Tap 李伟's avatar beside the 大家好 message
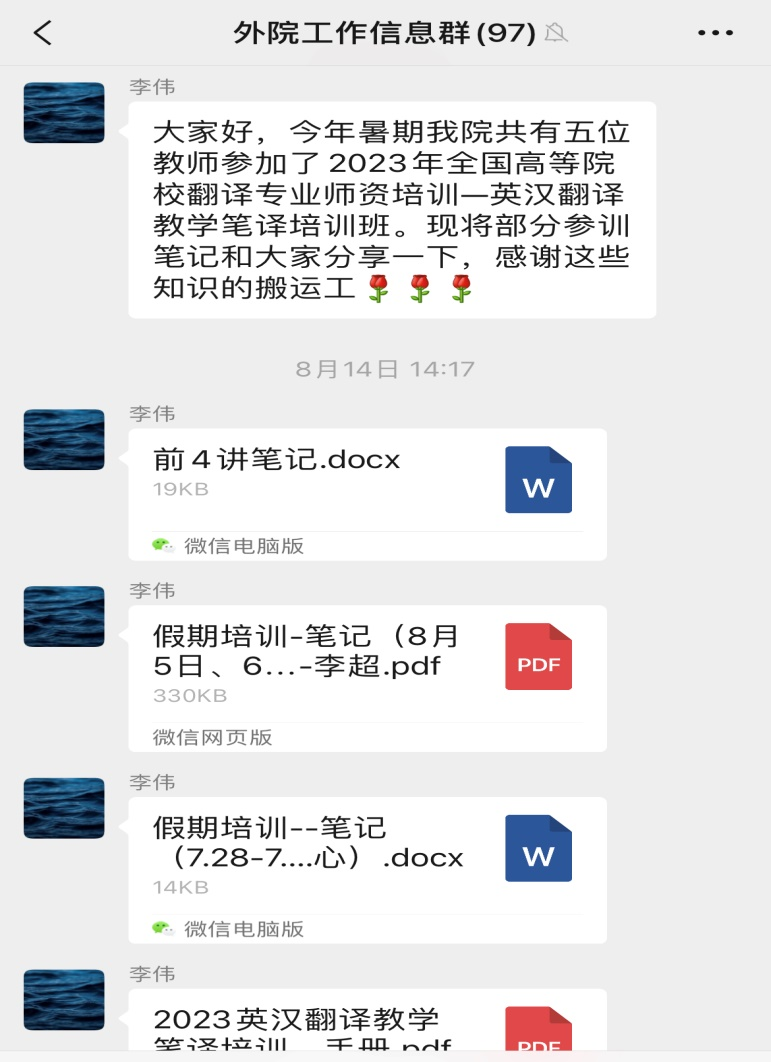This screenshot has height=1062, width=771. (64, 112)
